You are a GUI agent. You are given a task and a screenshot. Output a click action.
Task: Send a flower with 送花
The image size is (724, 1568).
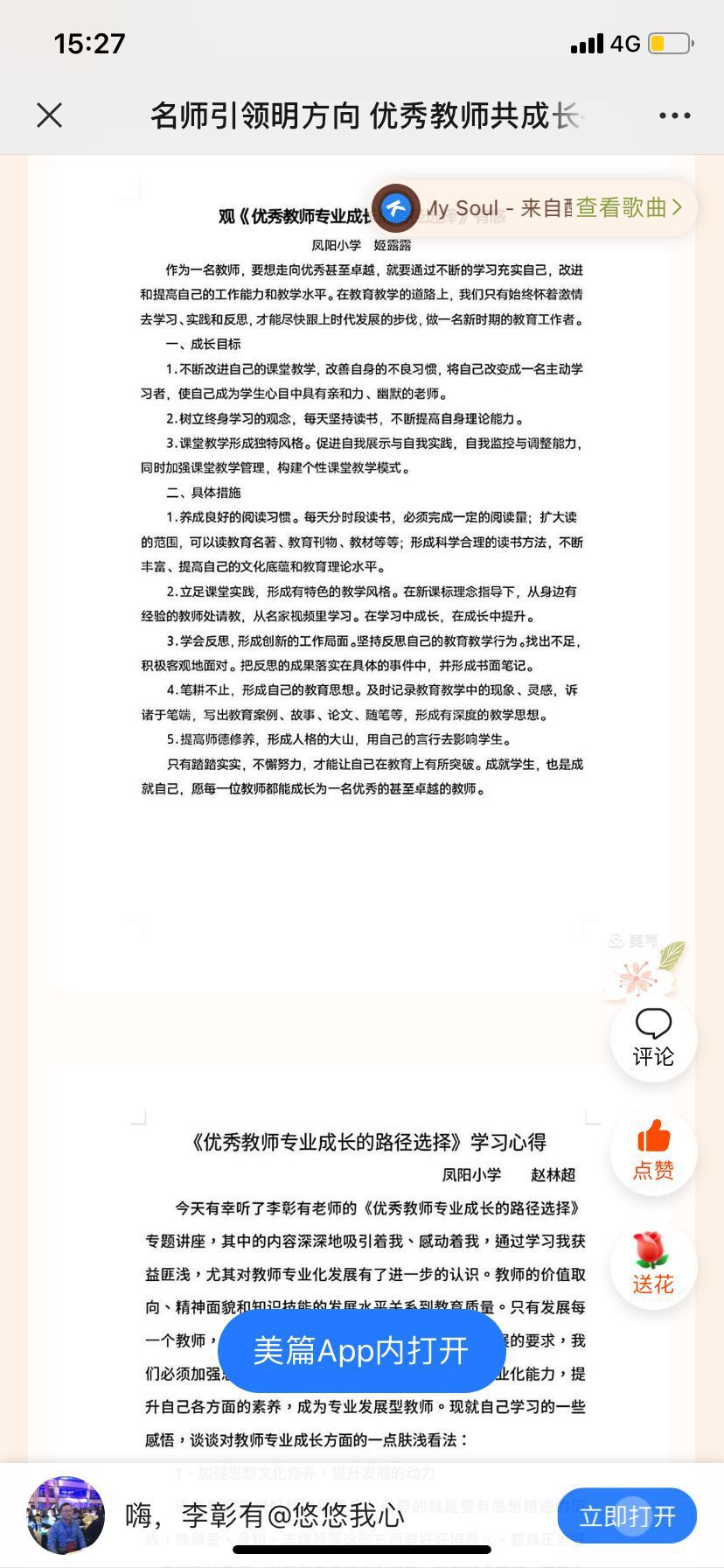pyautogui.click(x=653, y=1264)
